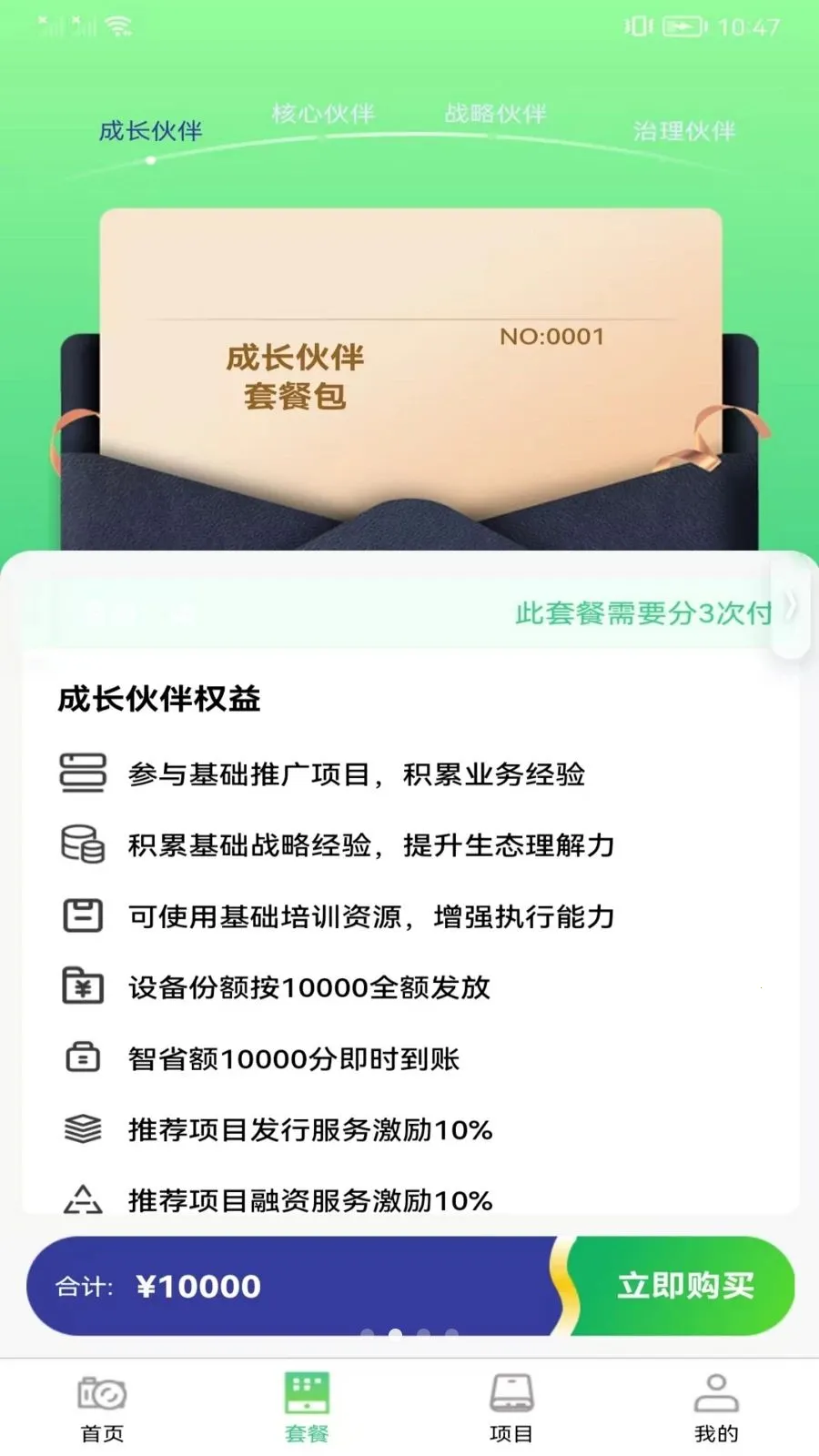Switch to the 核心伙伴 tab
Image resolution: width=819 pixels, height=1456 pixels.
click(x=323, y=114)
